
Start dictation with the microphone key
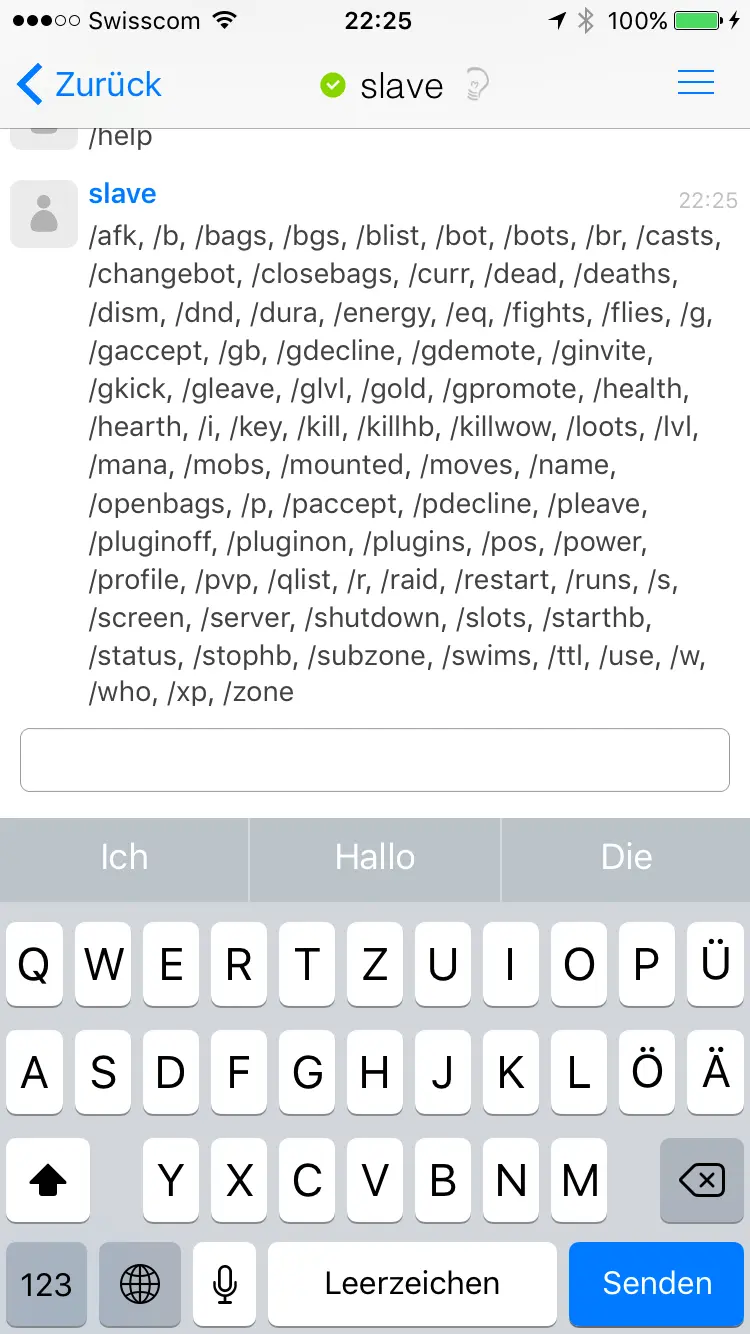click(225, 1284)
